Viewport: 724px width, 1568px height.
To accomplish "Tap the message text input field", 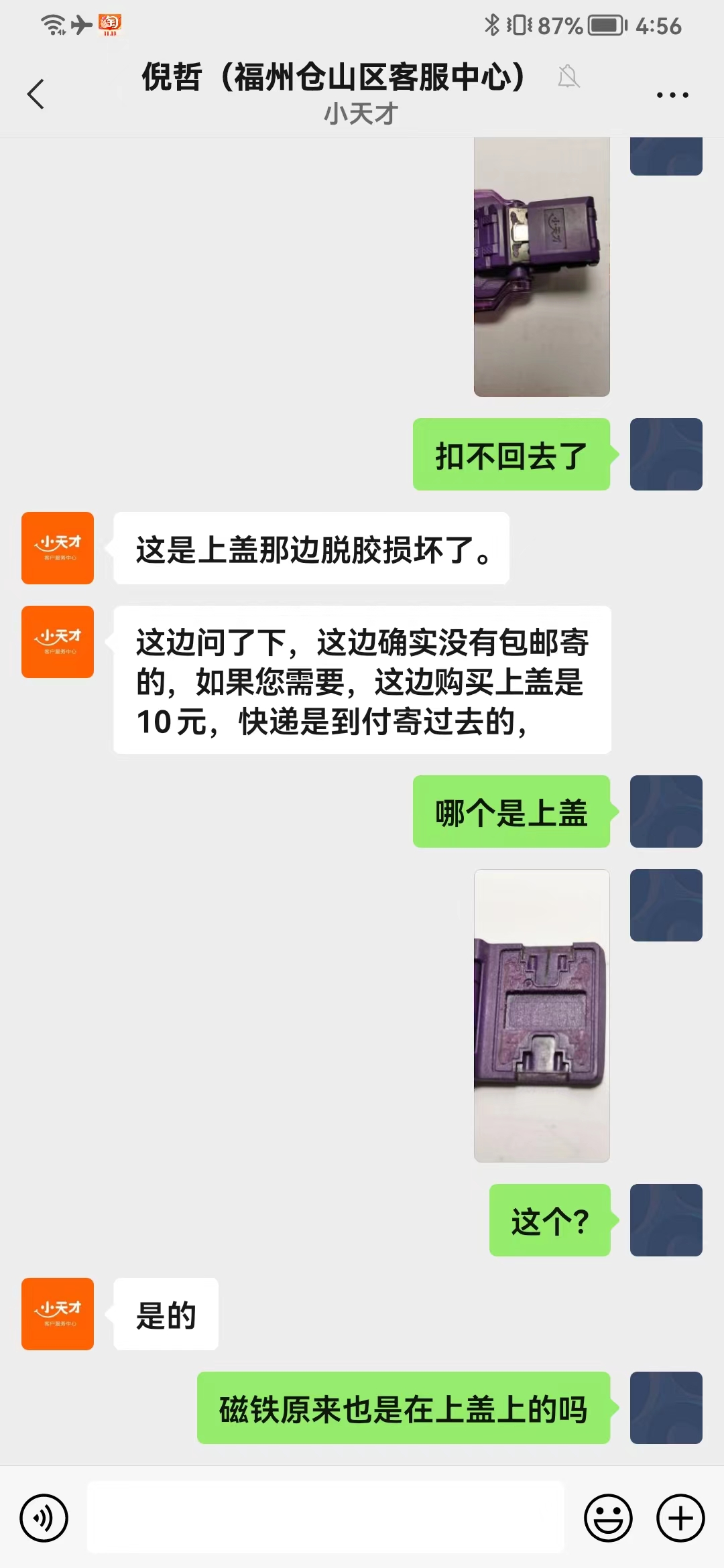I will tap(325, 1517).
